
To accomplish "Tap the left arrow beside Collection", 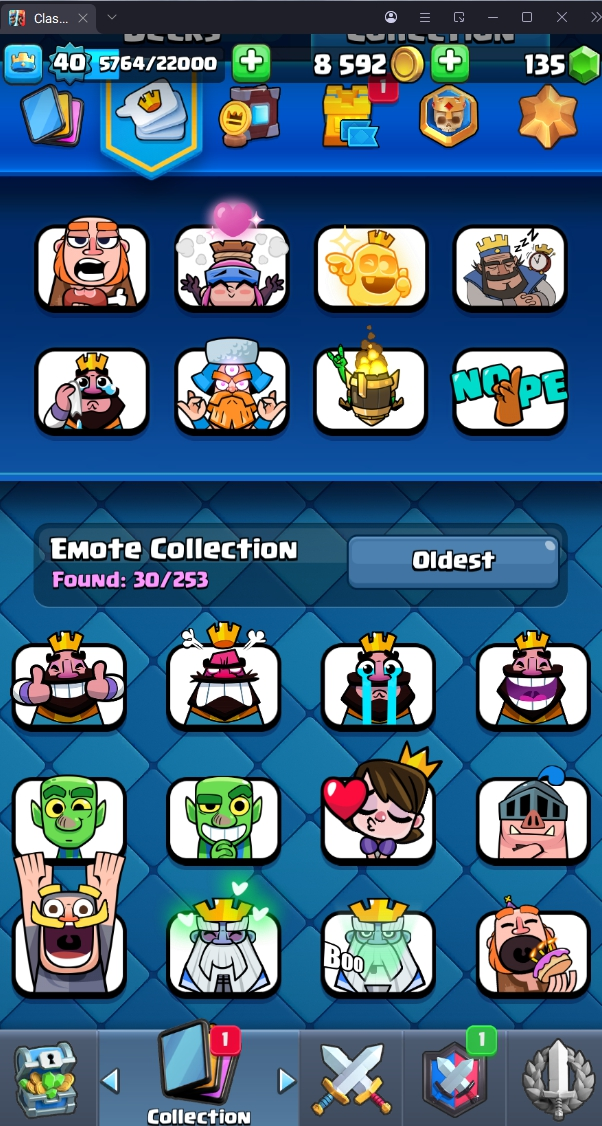I will [x=111, y=1080].
